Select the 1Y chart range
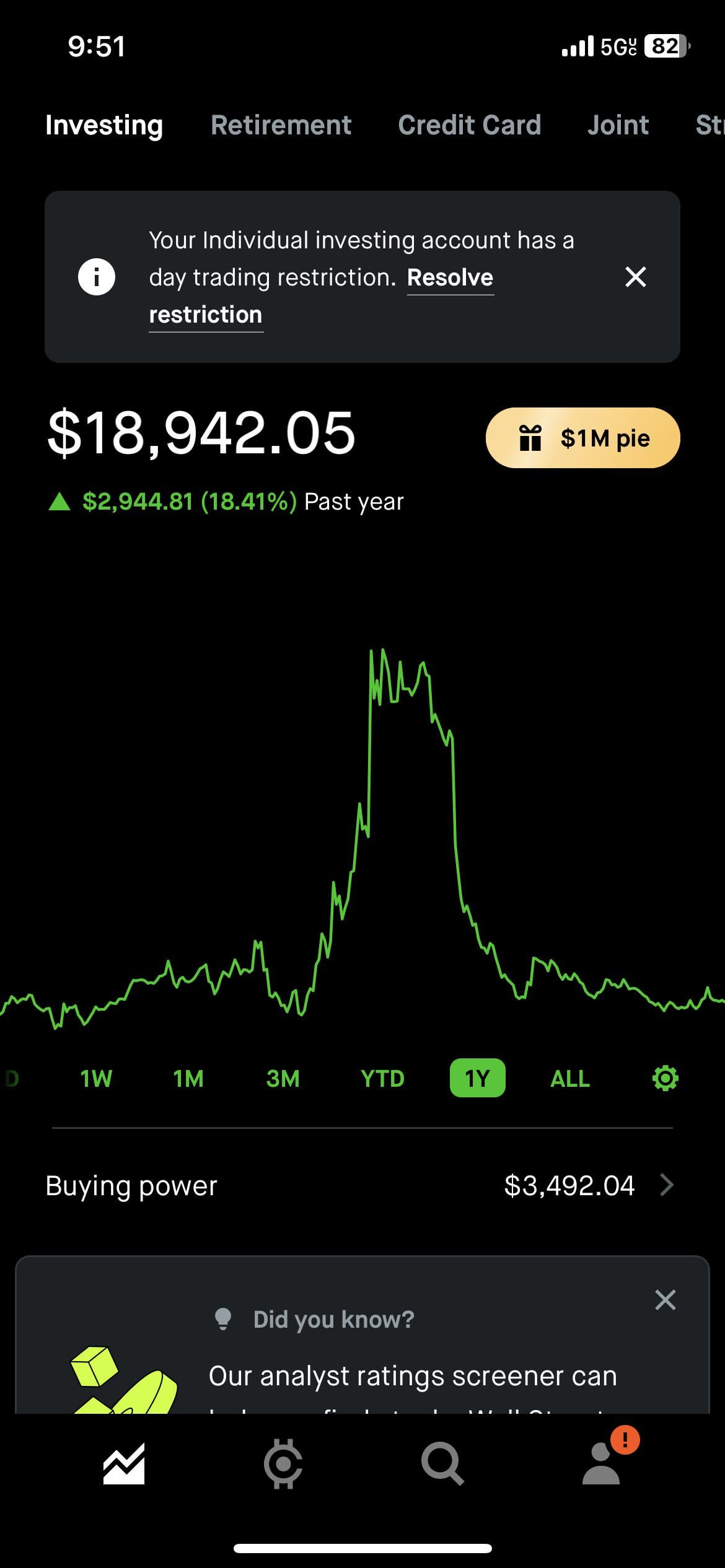The image size is (725, 1568). point(477,1079)
